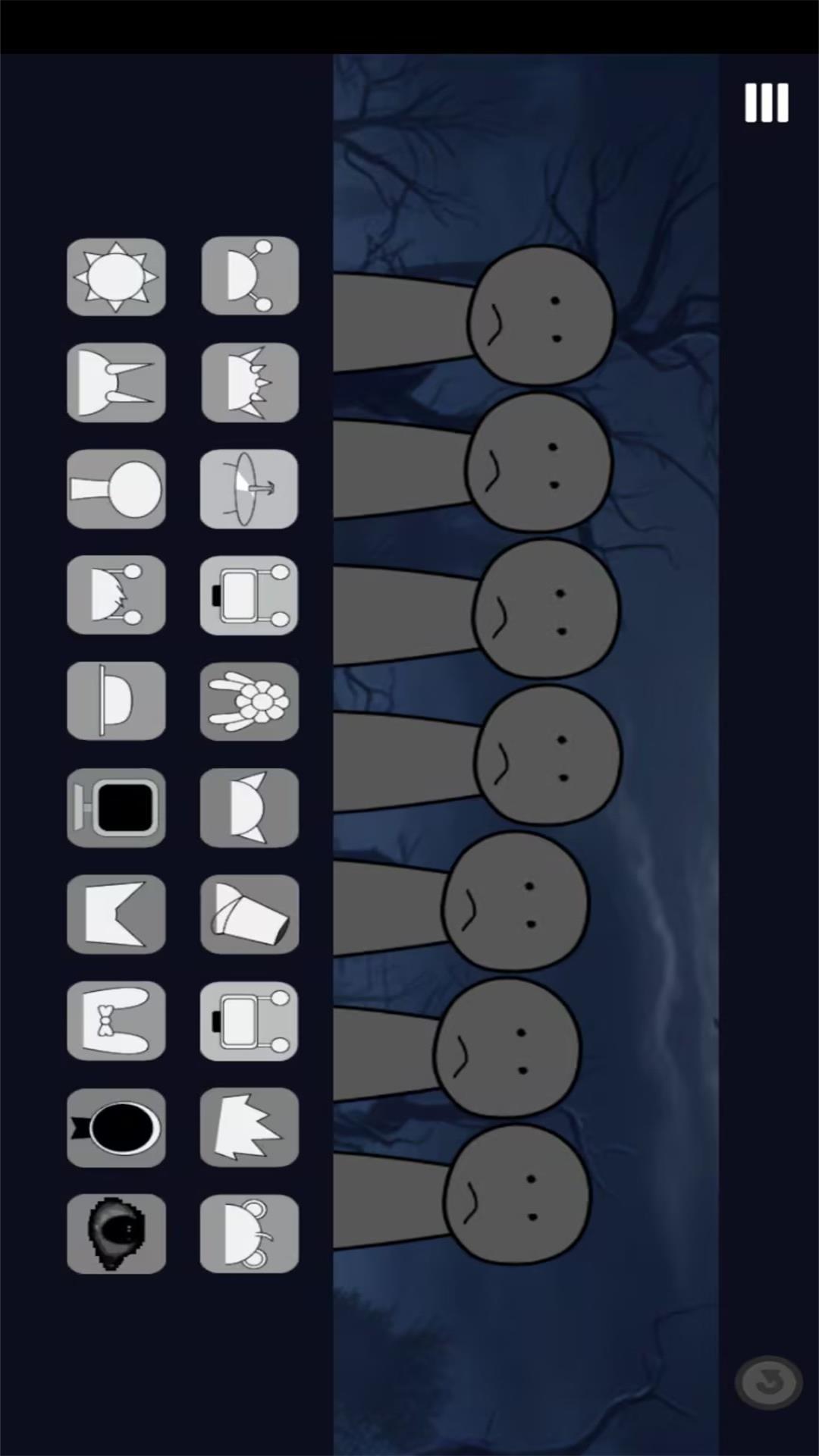The image size is (819, 1456).
Task: Select the bear ears sound icon
Action: 249,1234
